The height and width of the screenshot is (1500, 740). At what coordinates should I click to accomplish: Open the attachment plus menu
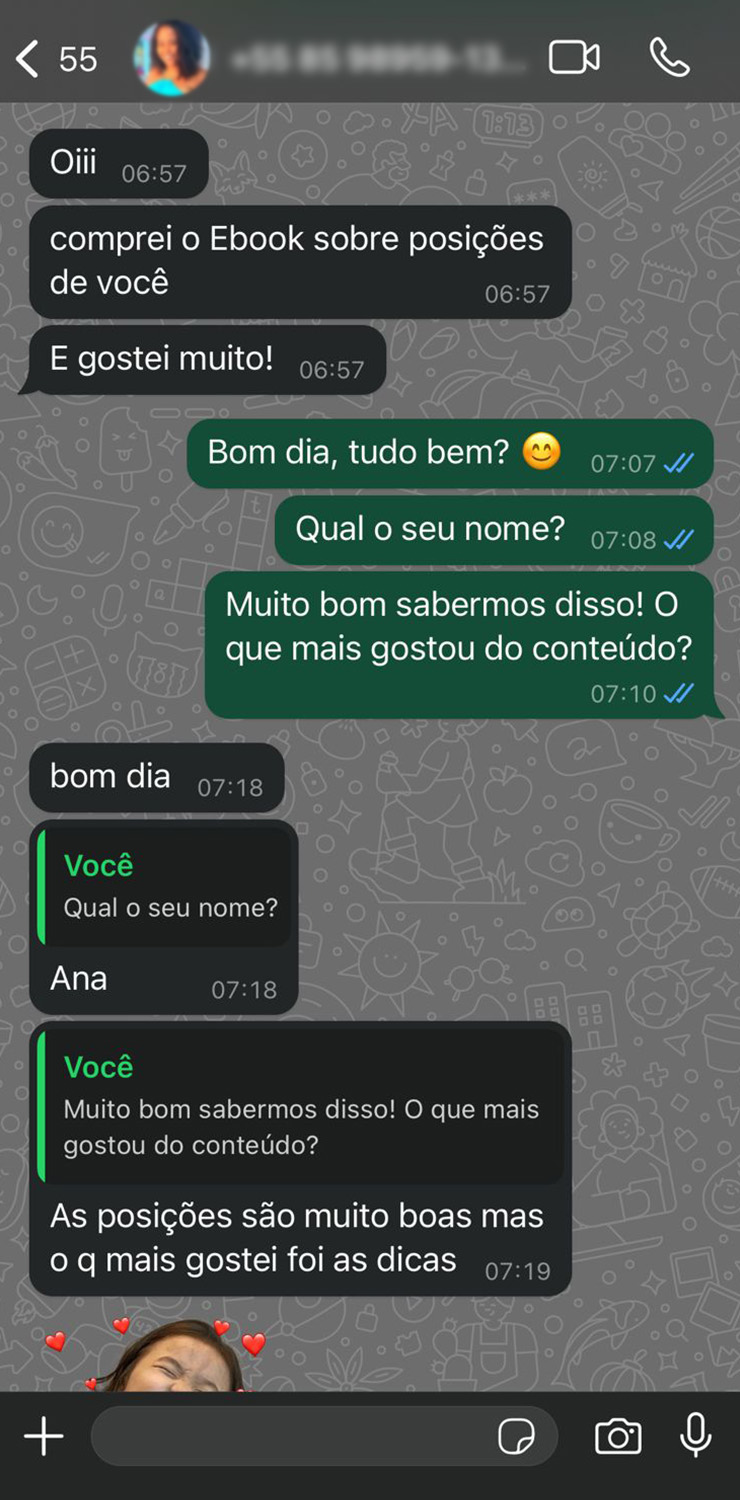[x=43, y=1437]
